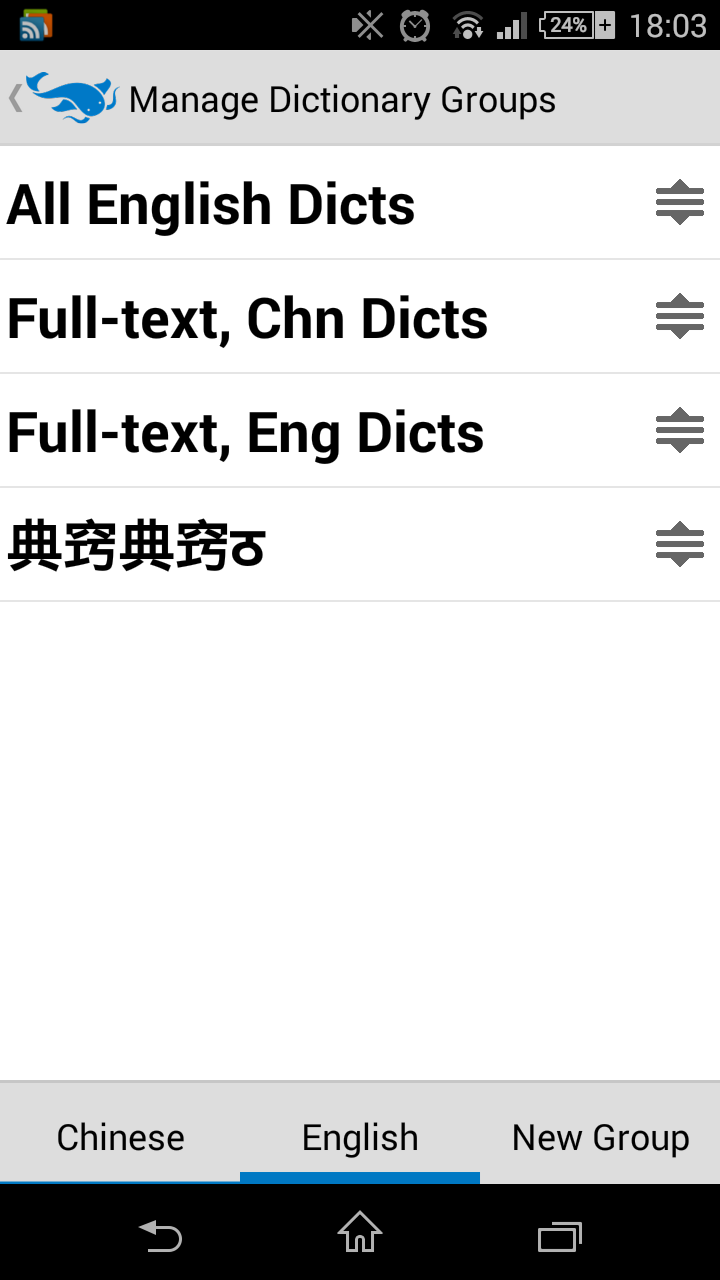This screenshot has height=1280, width=720.
Task: Tap the system home button
Action: click(360, 1232)
